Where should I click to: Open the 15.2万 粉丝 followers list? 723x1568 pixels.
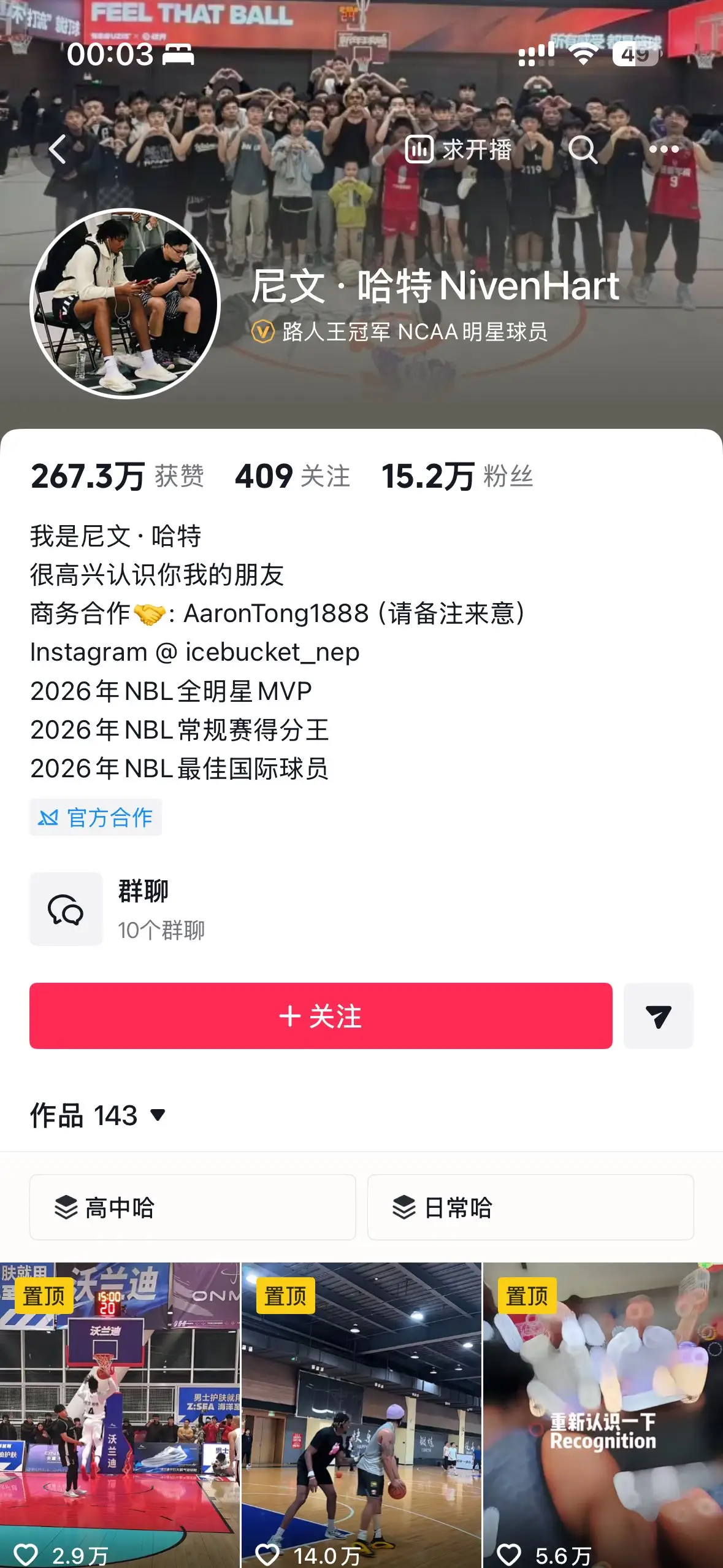457,476
